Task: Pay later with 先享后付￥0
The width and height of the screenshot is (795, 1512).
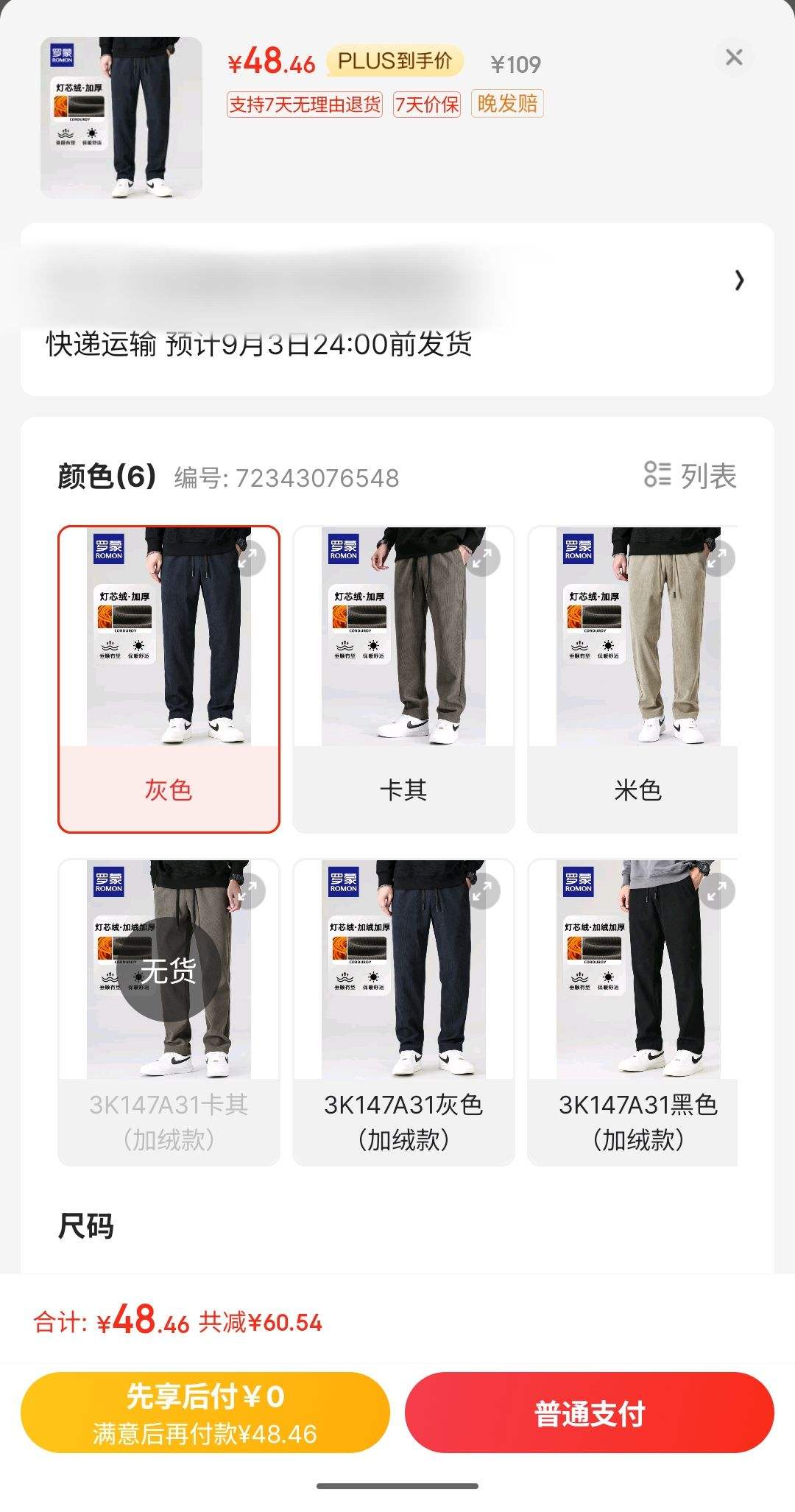Action: click(x=205, y=1412)
